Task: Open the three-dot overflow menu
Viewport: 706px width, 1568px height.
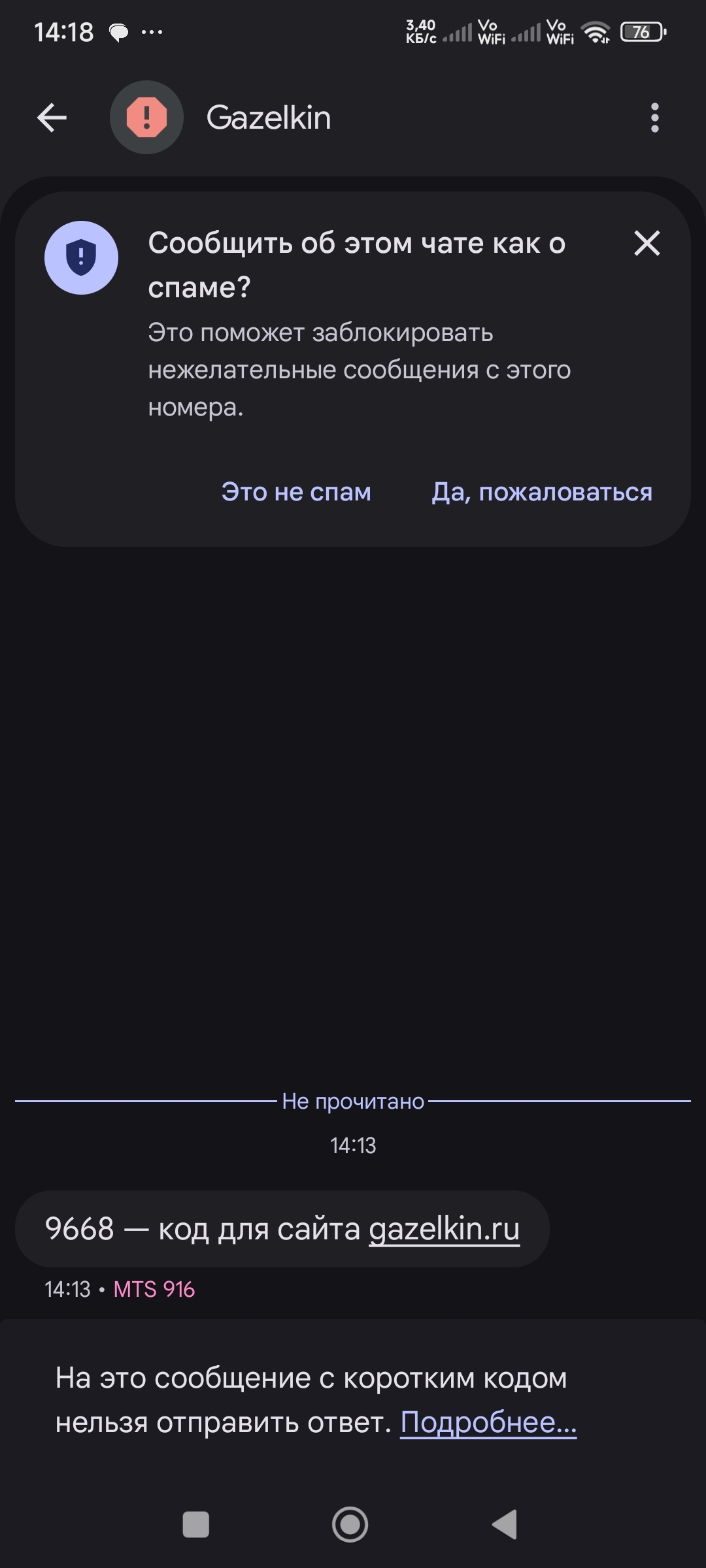Action: tap(654, 118)
